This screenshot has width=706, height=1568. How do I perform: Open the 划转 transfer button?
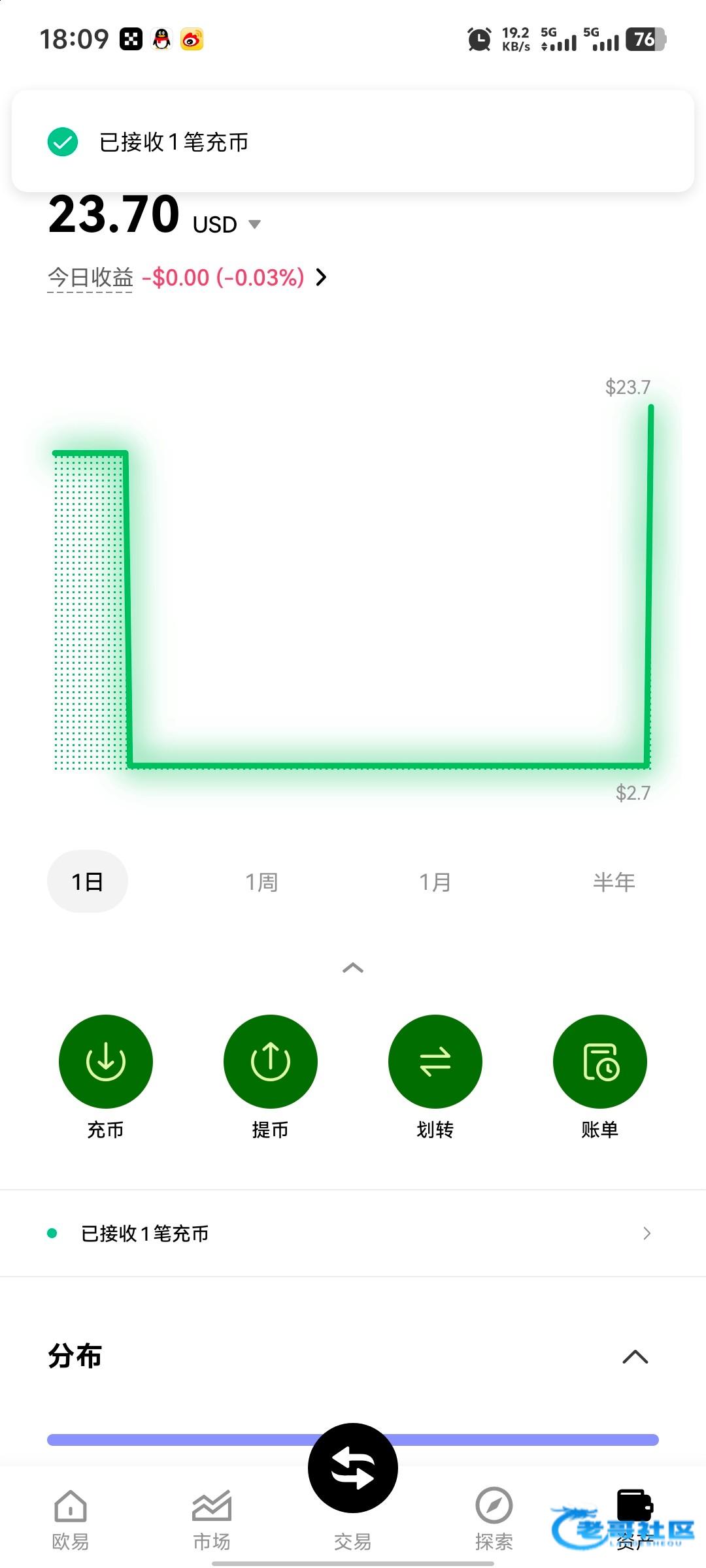coord(435,1062)
